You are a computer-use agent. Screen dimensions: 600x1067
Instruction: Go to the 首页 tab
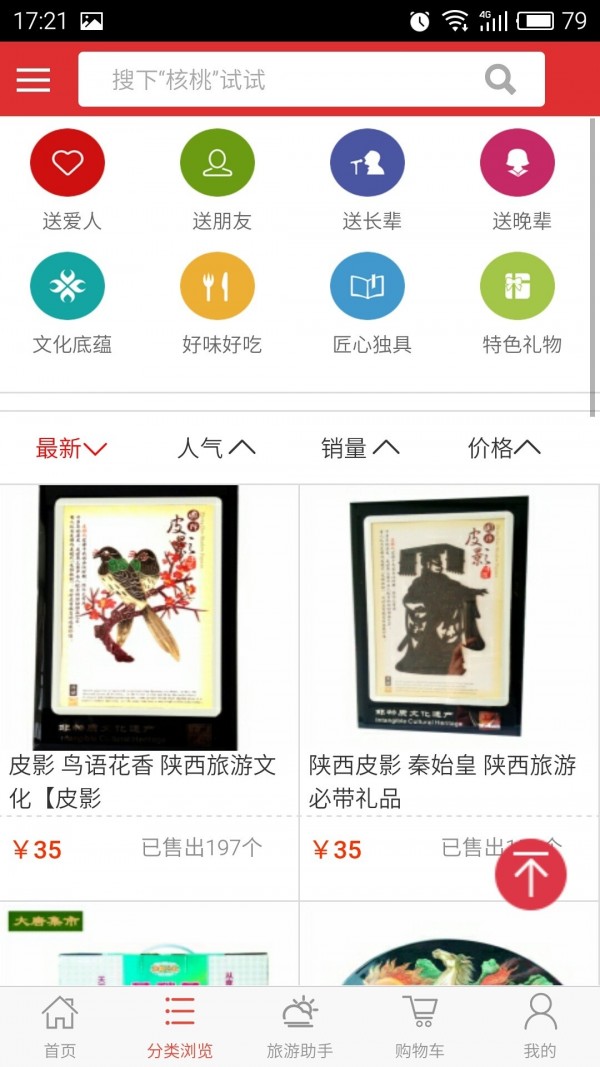(x=60, y=1027)
